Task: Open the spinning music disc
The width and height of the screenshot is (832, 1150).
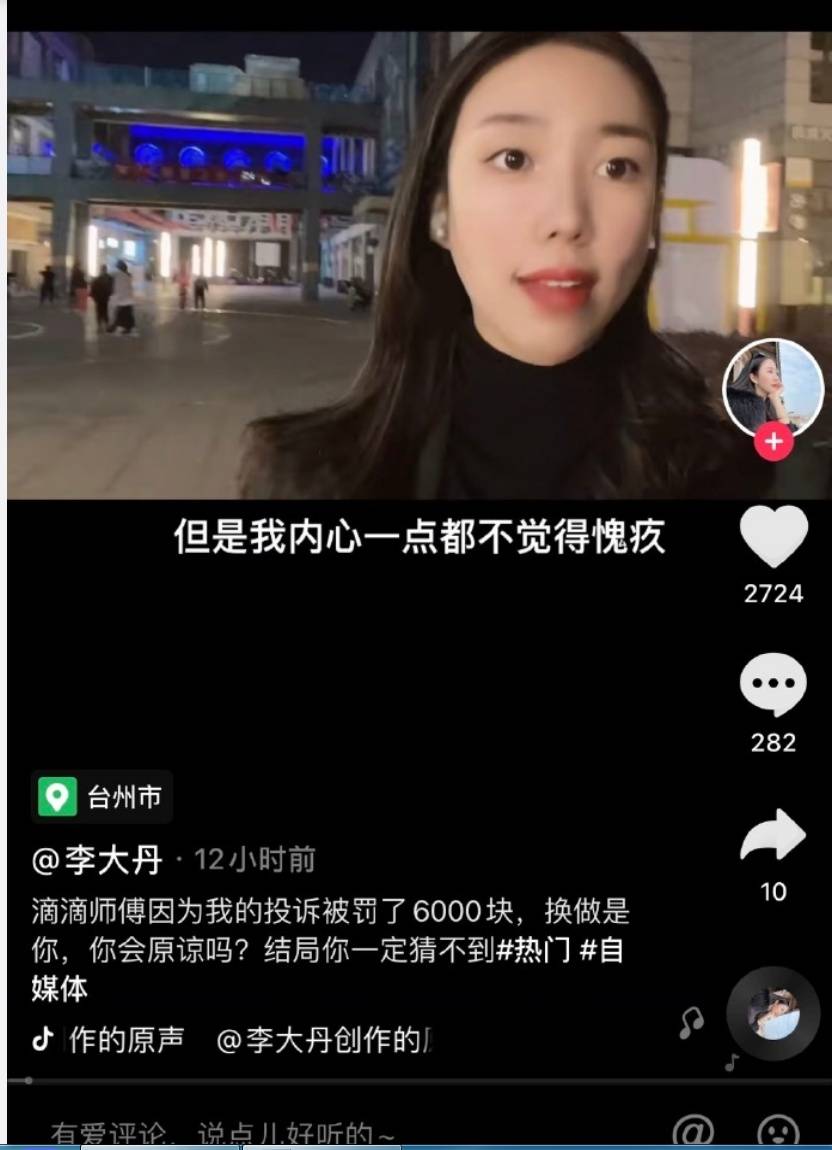Action: click(773, 1013)
